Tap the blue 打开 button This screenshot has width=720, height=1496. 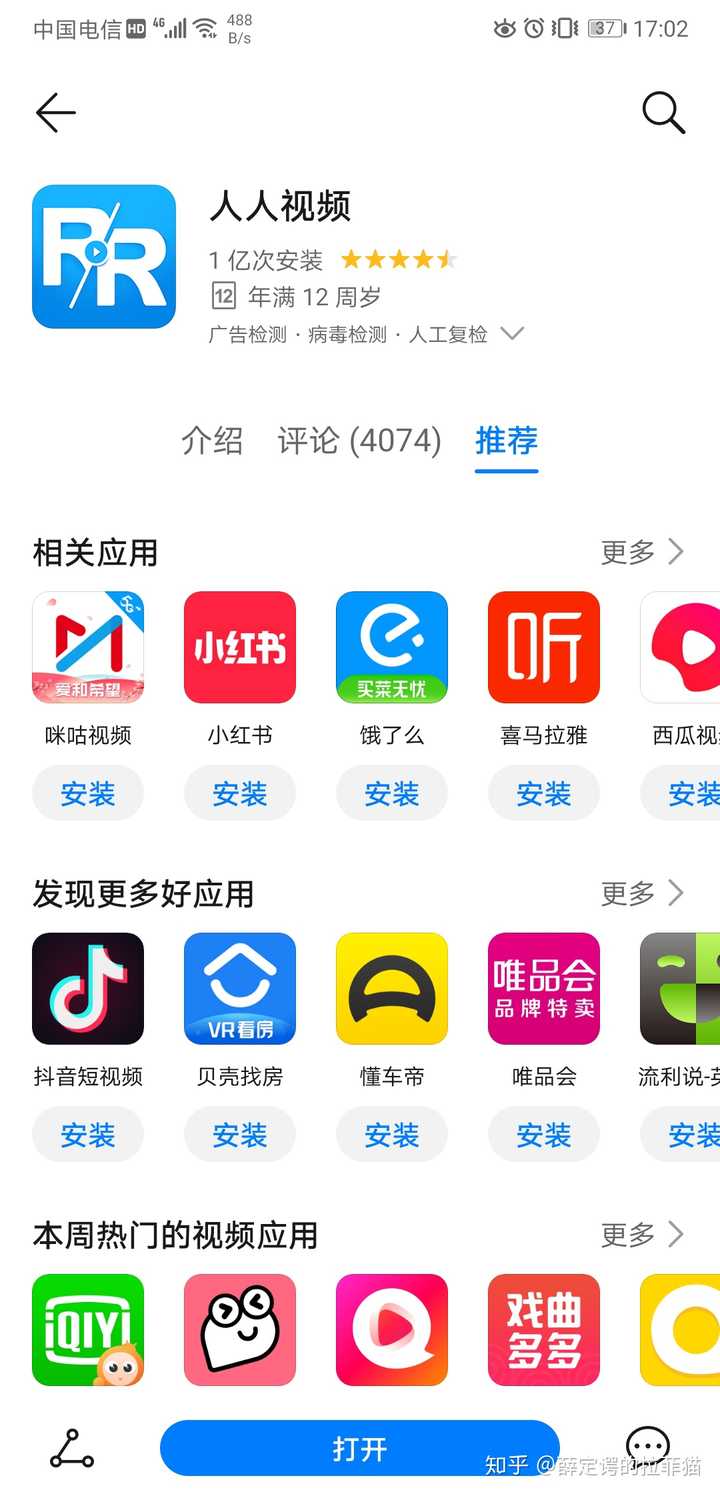[x=360, y=1448]
